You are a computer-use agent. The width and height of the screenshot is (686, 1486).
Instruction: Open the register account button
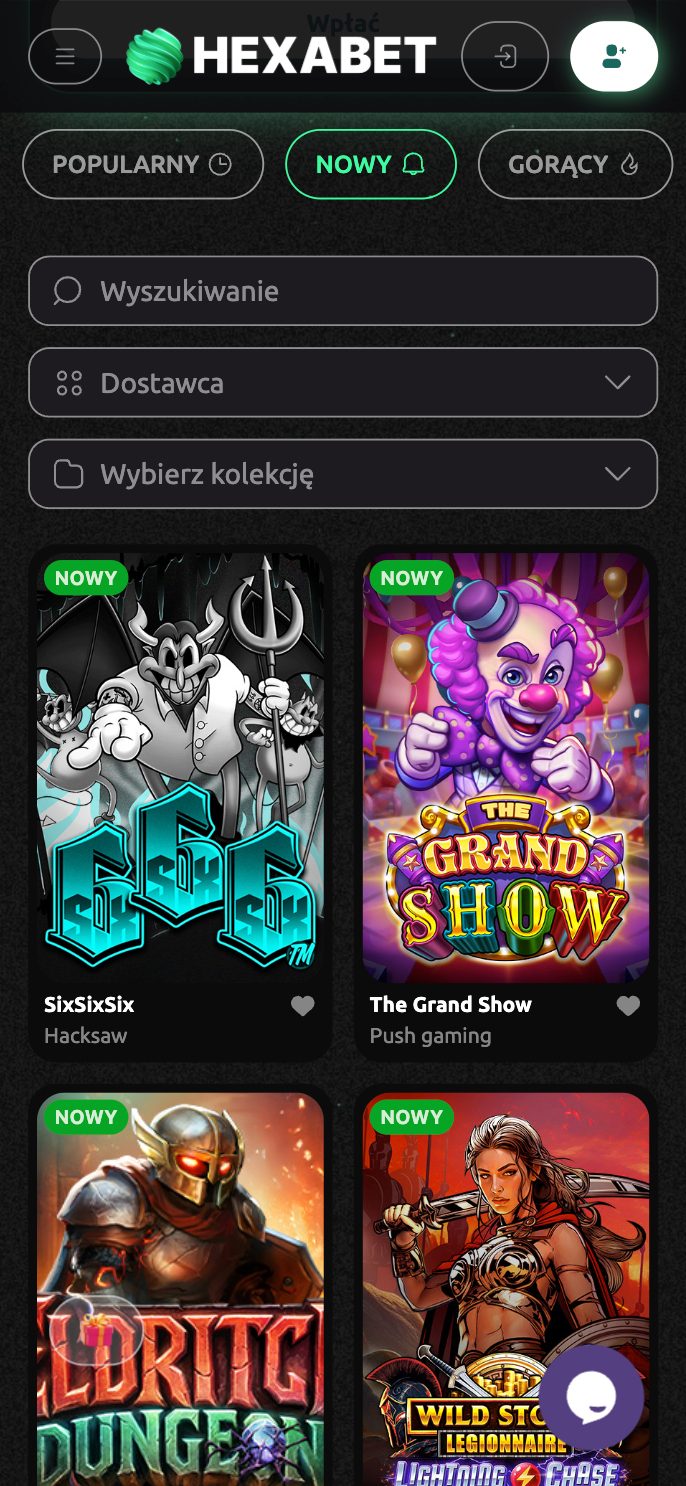point(614,56)
